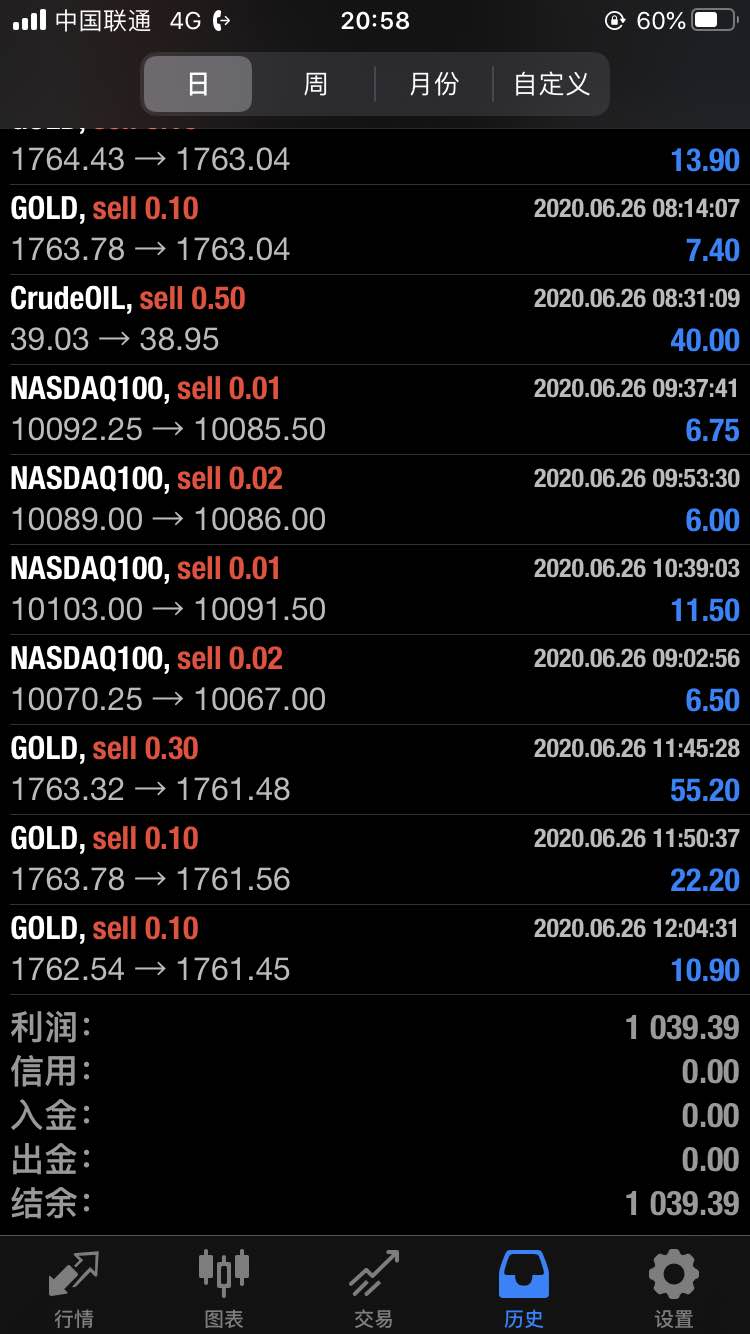The width and height of the screenshot is (750, 1334).
Task: Open GOLD sell 0.10 trade at 08:14:07
Action: pyautogui.click(x=375, y=230)
